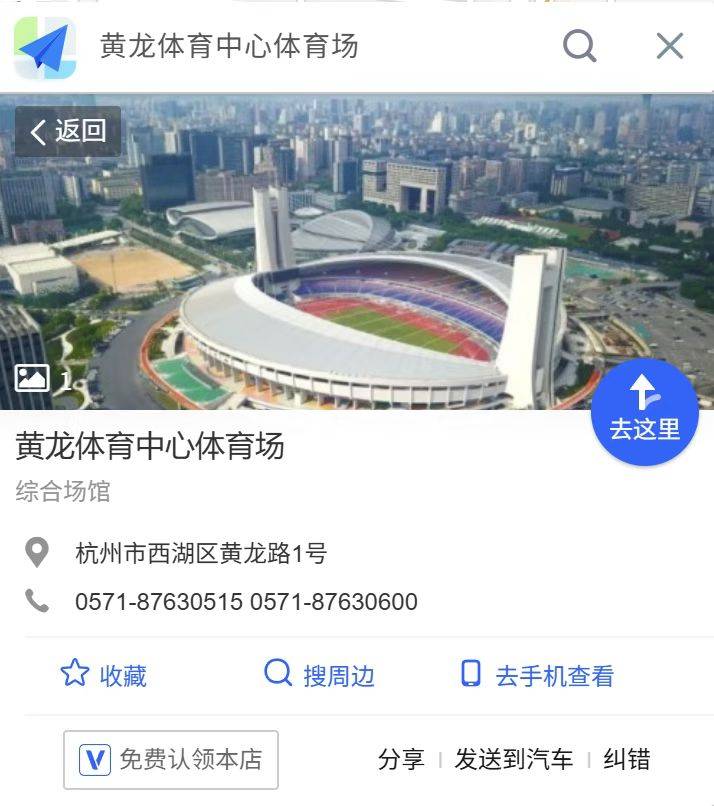Tap the search magnifier icon
714x806 pixels.
(x=579, y=46)
